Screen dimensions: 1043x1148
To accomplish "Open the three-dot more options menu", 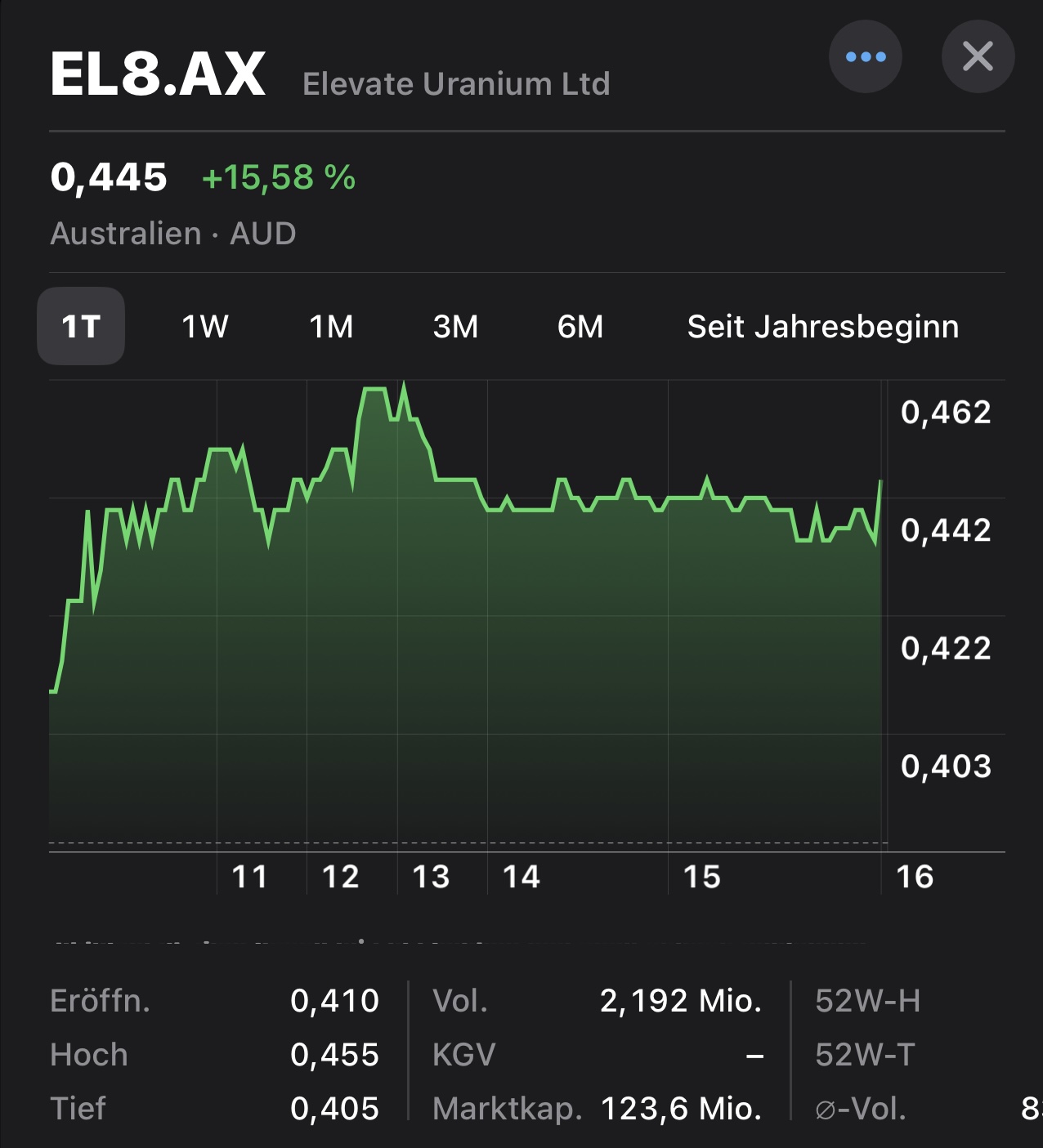I will pos(865,56).
